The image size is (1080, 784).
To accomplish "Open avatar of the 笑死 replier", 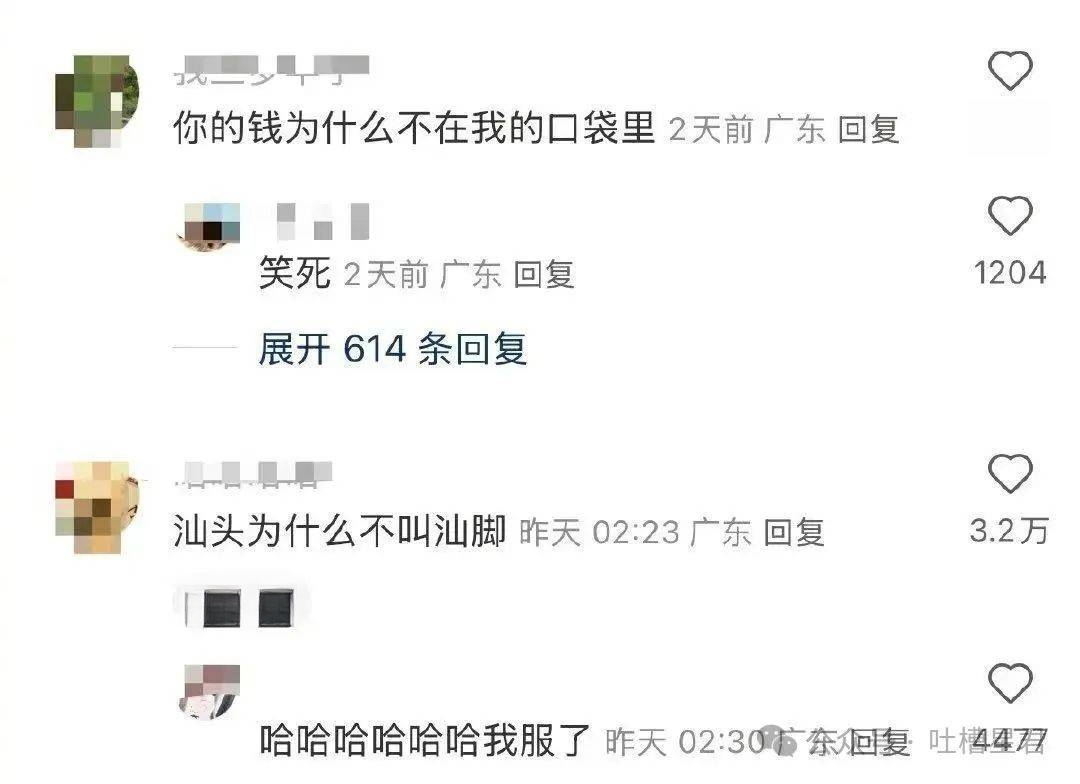I will click(x=208, y=225).
